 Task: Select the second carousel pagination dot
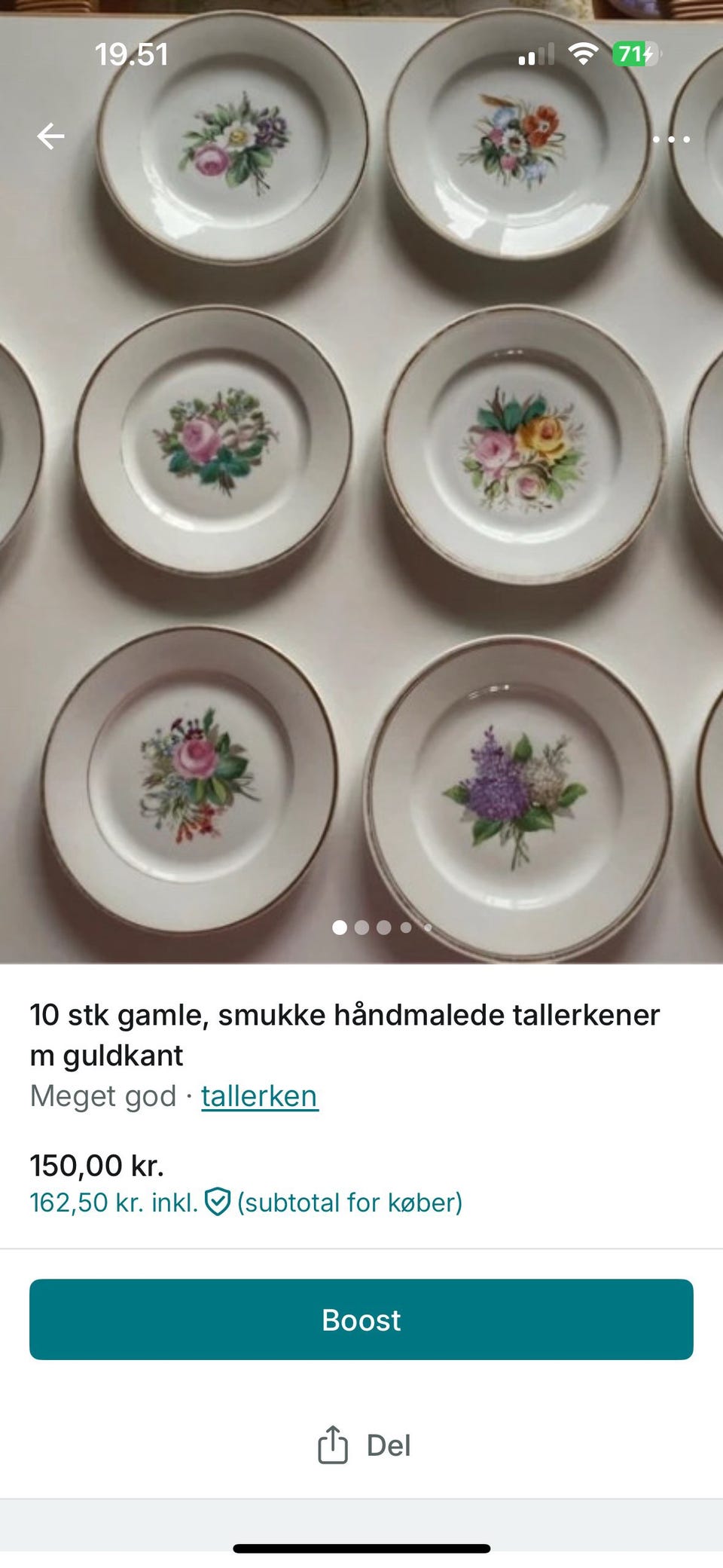pyautogui.click(x=362, y=928)
